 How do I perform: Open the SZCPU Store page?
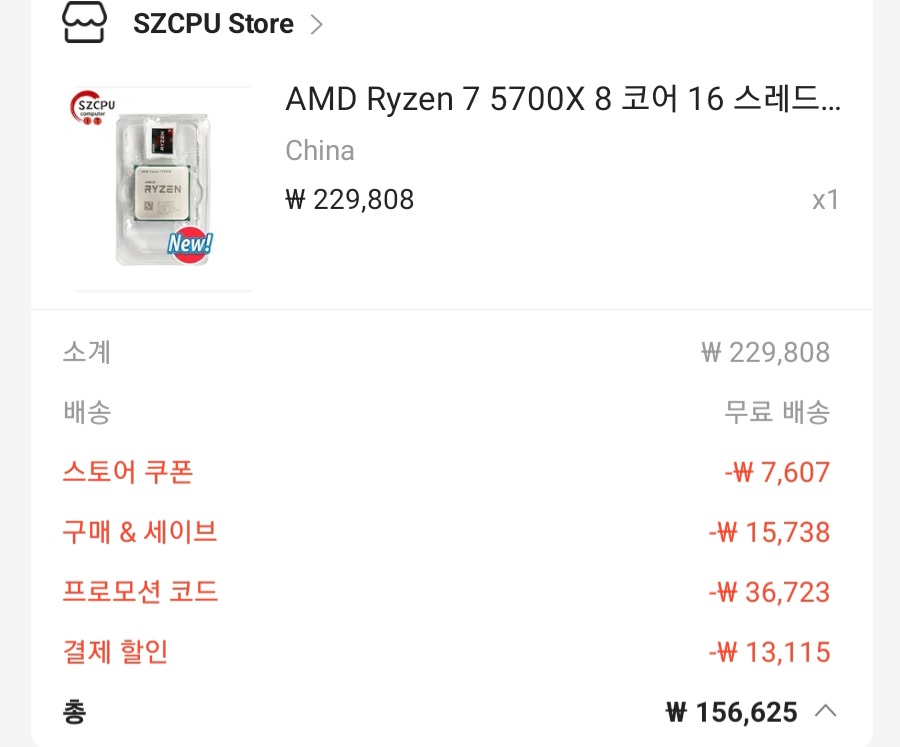click(x=213, y=24)
